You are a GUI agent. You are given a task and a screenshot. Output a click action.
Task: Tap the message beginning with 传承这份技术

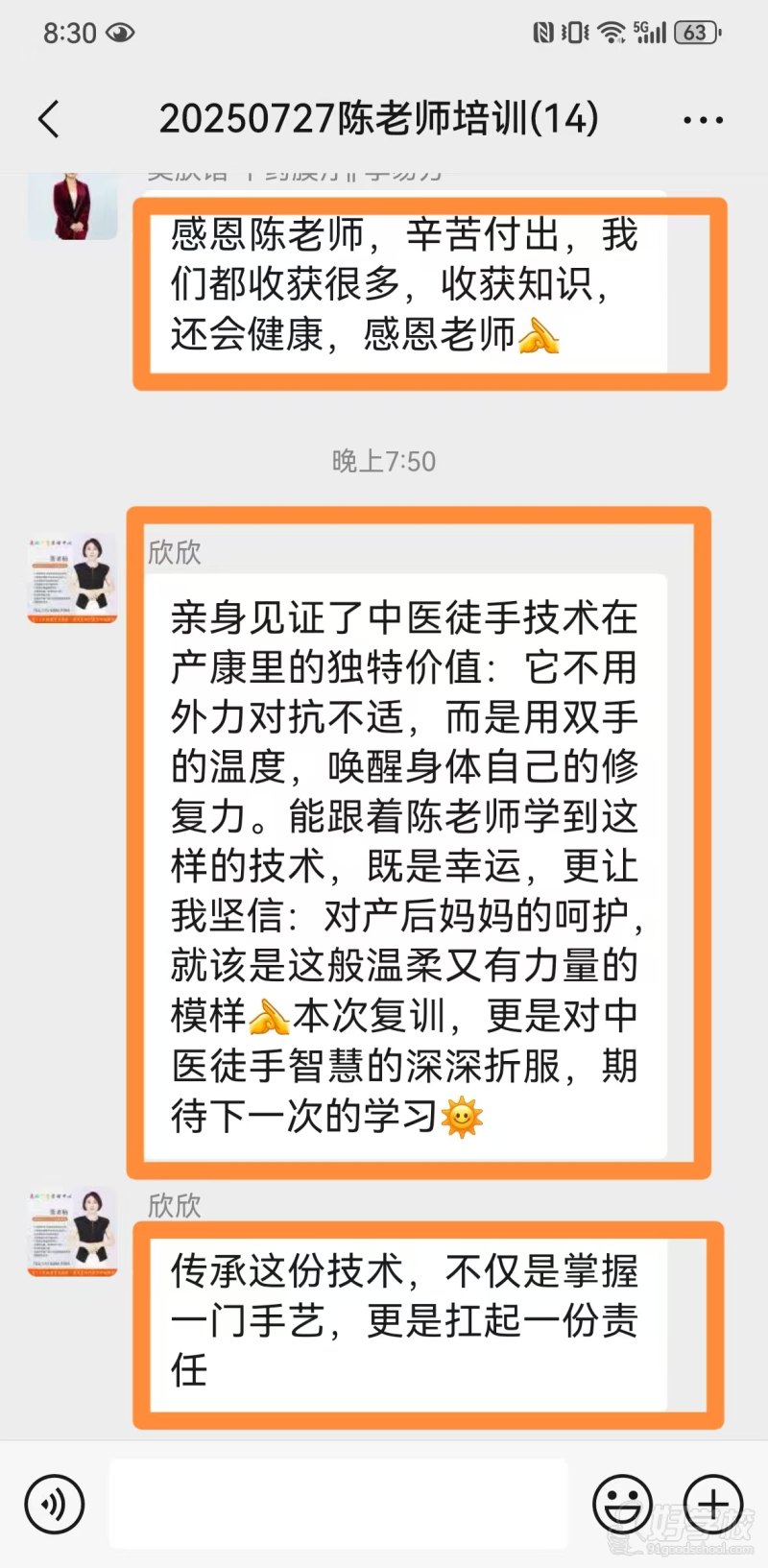(x=408, y=1321)
